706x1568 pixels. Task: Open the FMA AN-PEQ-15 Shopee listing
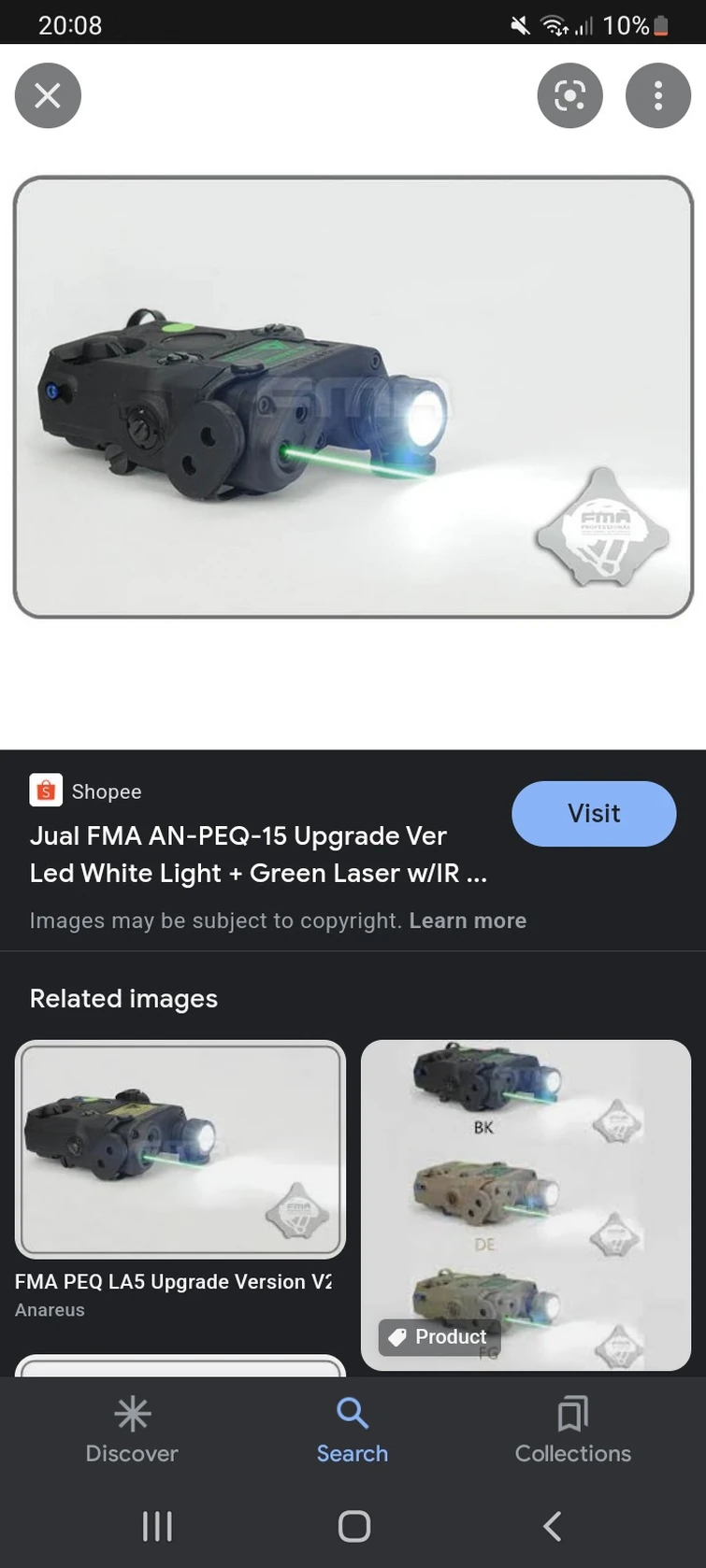[x=238, y=854]
